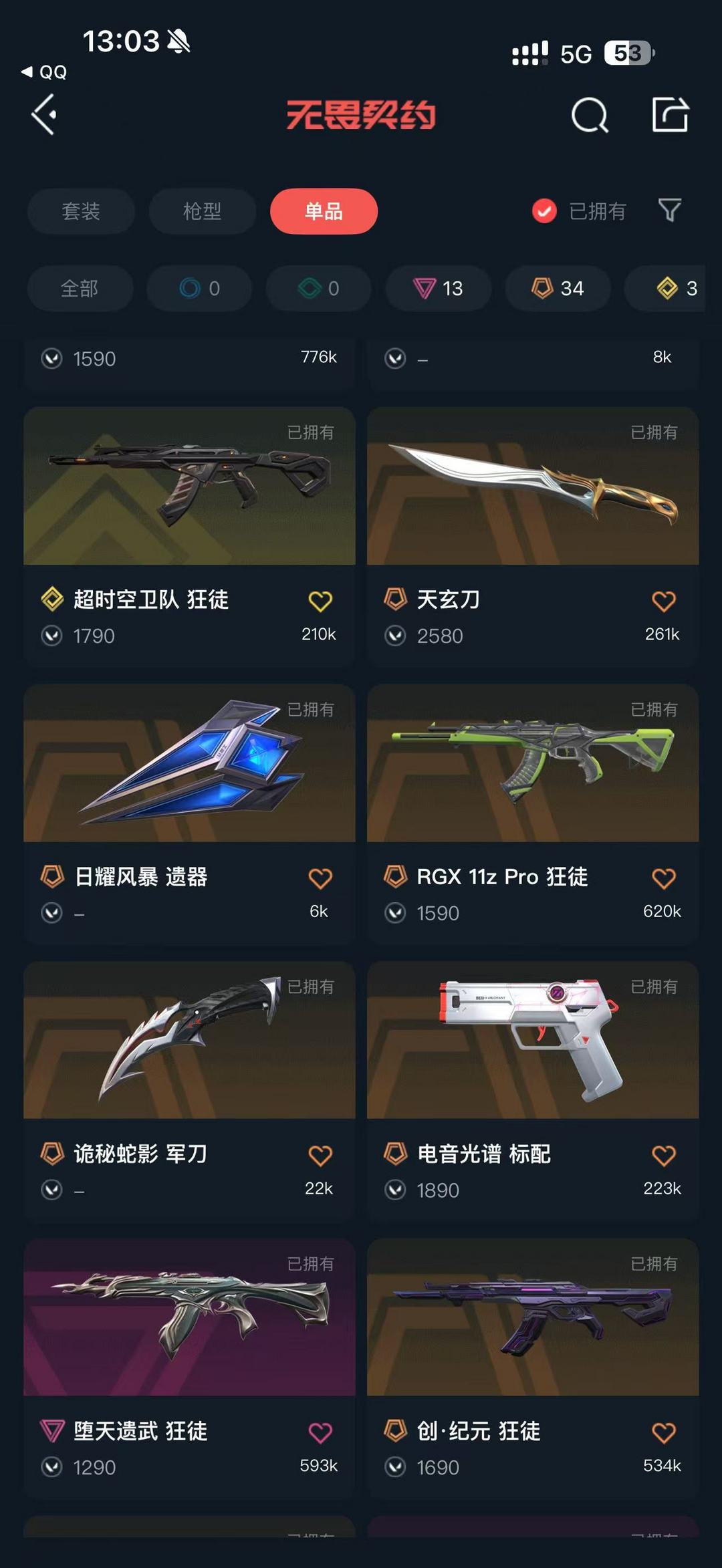Go back using the top-left arrow
This screenshot has width=722, height=1568.
45,115
